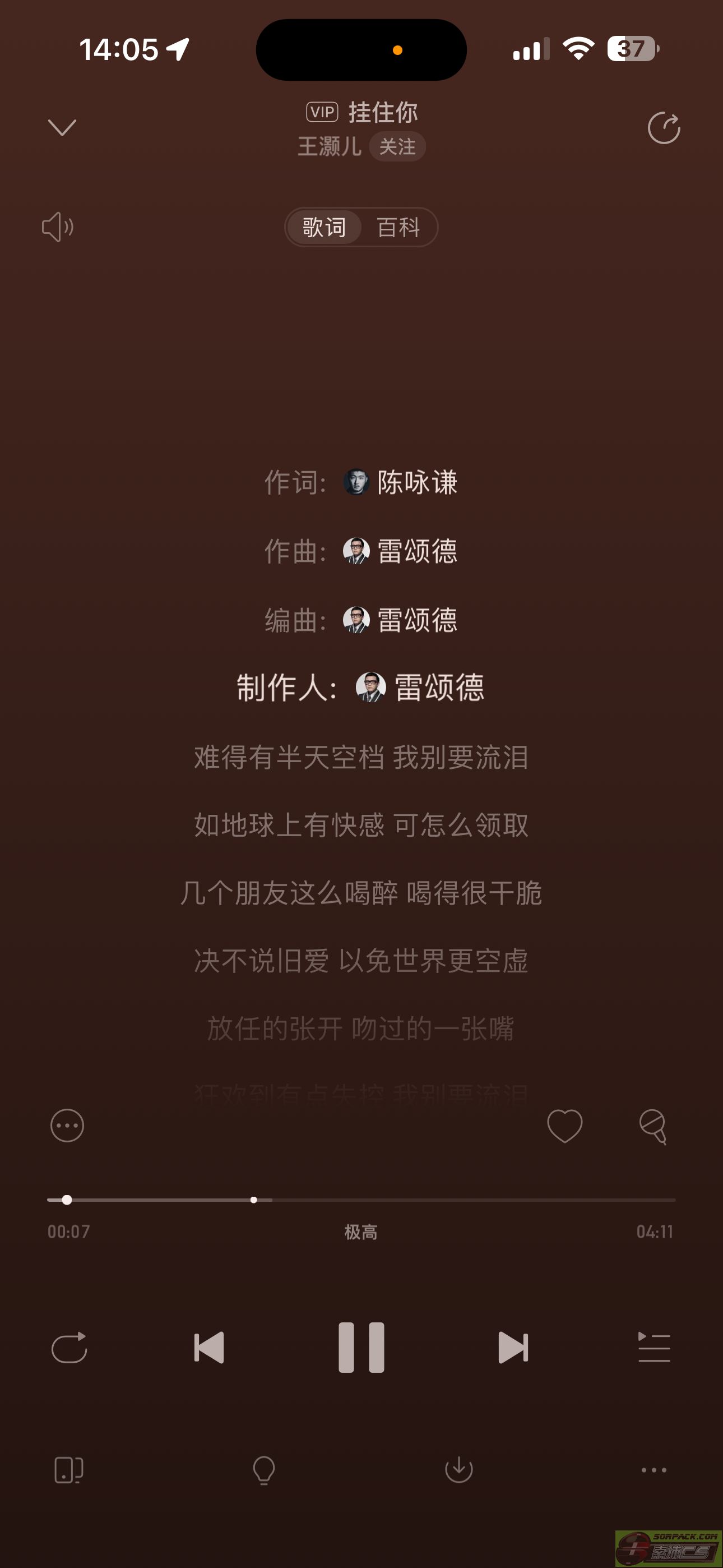Open the circled three-dot more options
The height and width of the screenshot is (1568, 723).
(67, 1126)
